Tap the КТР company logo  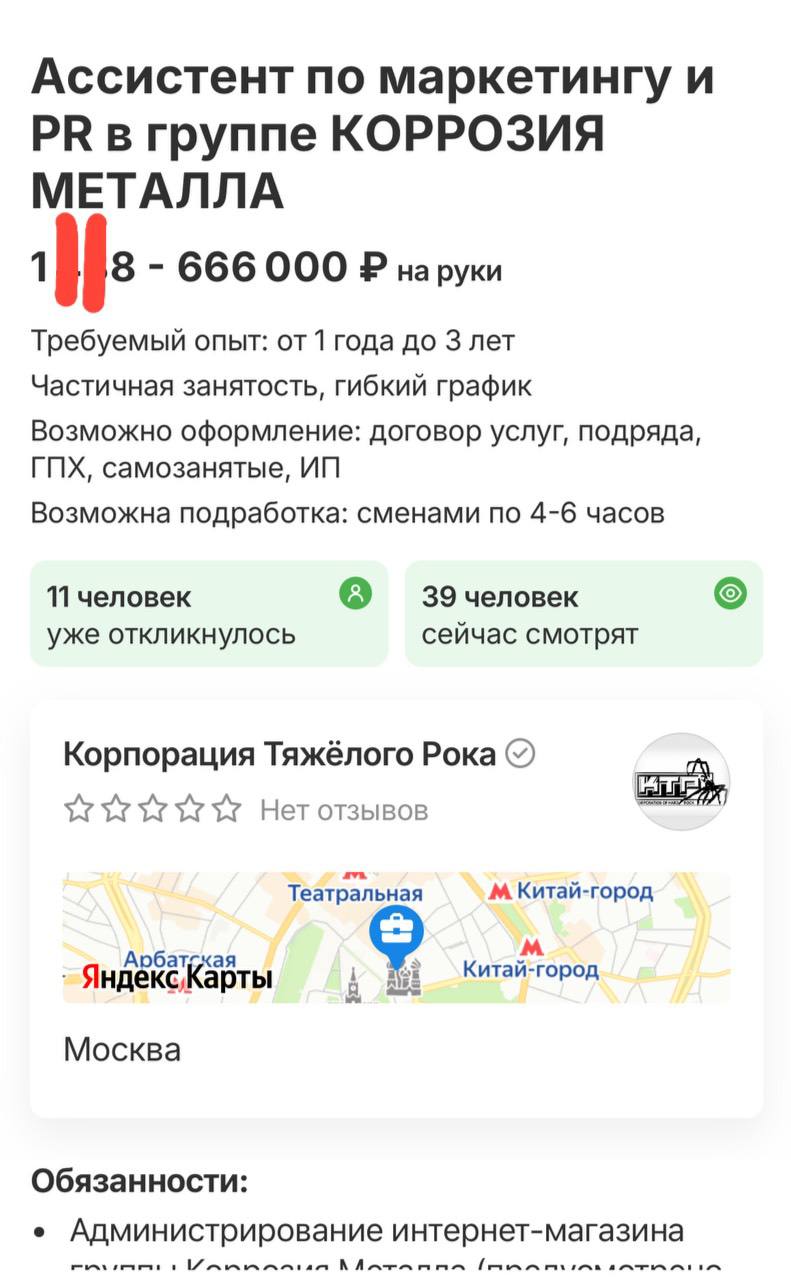[x=681, y=781]
